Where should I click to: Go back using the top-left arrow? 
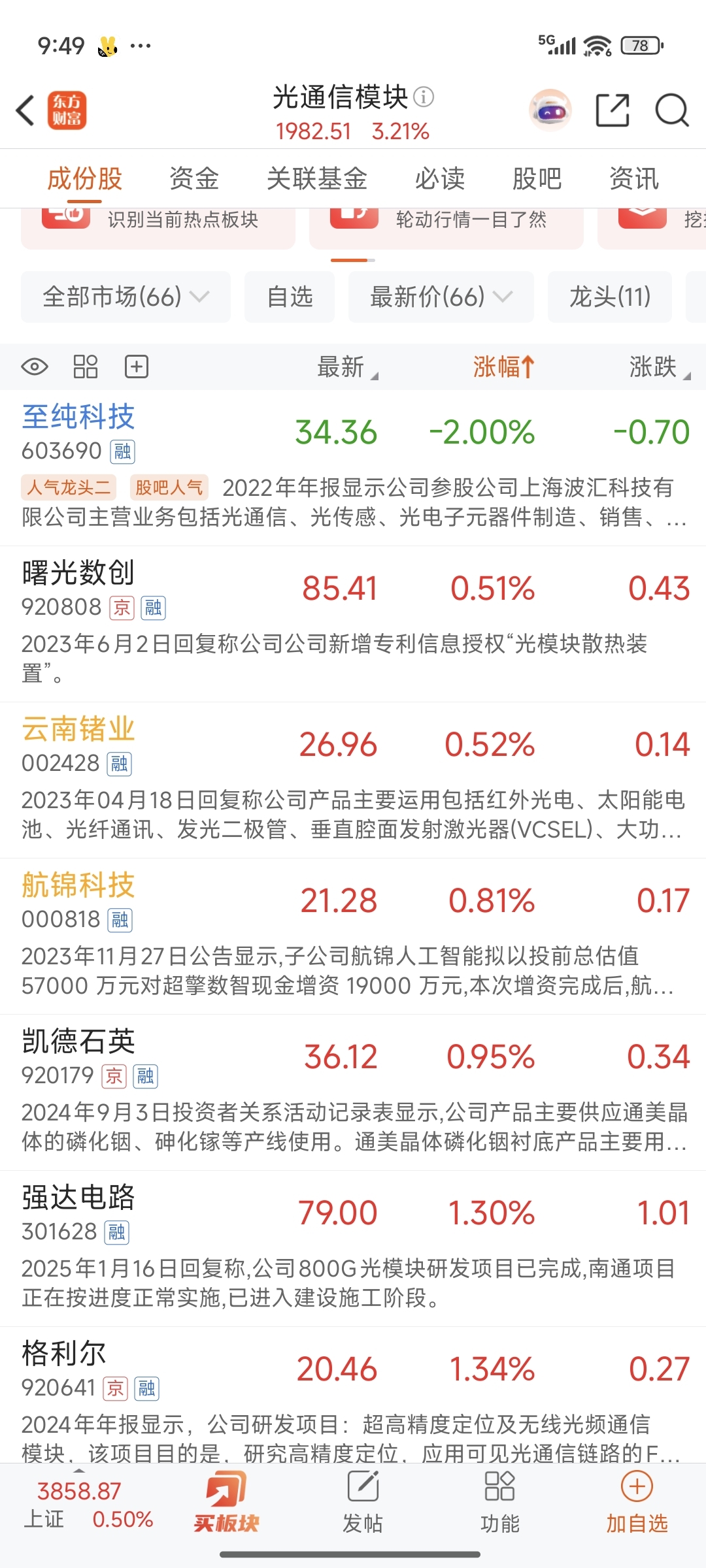pyautogui.click(x=26, y=110)
